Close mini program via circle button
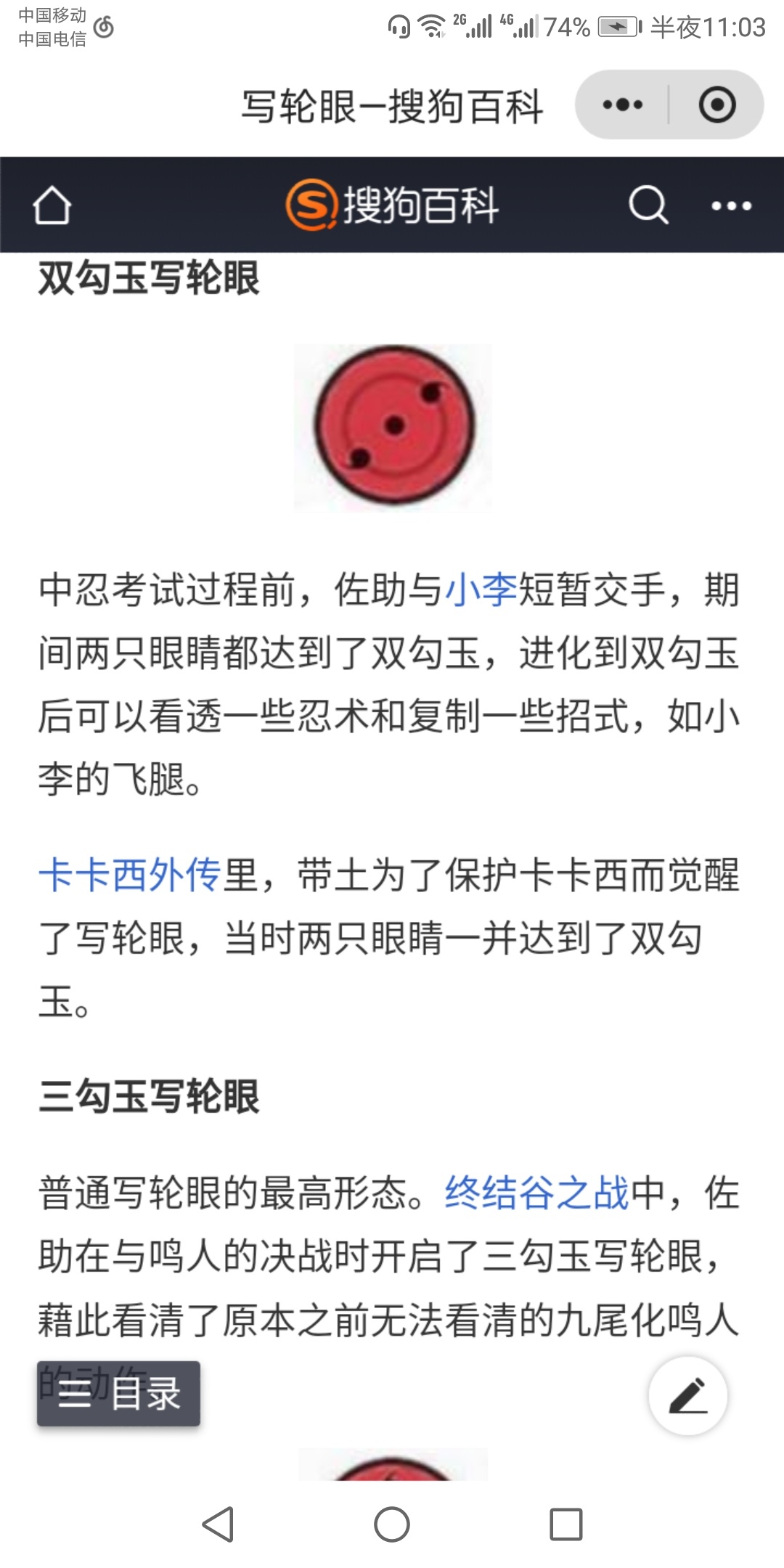The height and width of the screenshot is (1568, 784). click(716, 105)
